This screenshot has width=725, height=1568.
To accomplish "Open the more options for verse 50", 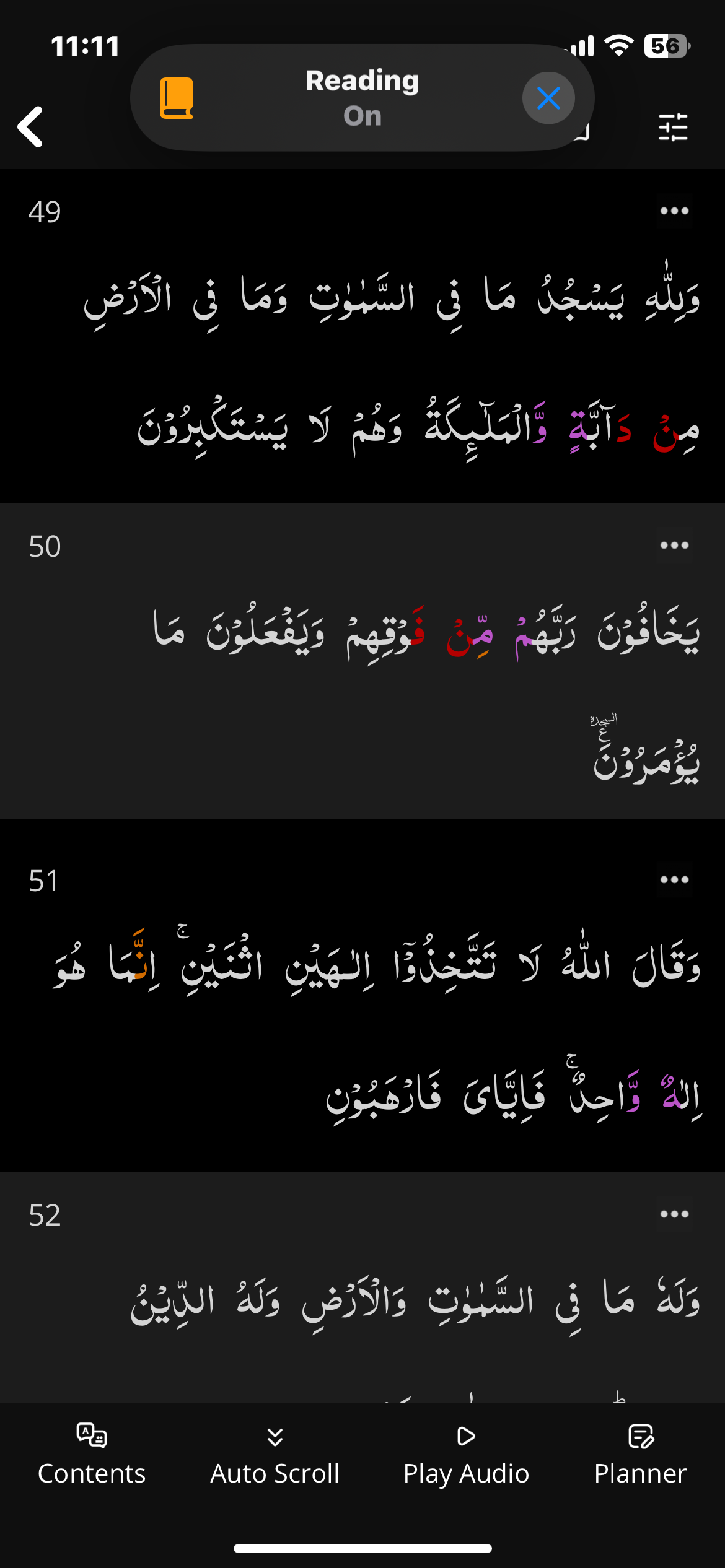I will (x=674, y=546).
